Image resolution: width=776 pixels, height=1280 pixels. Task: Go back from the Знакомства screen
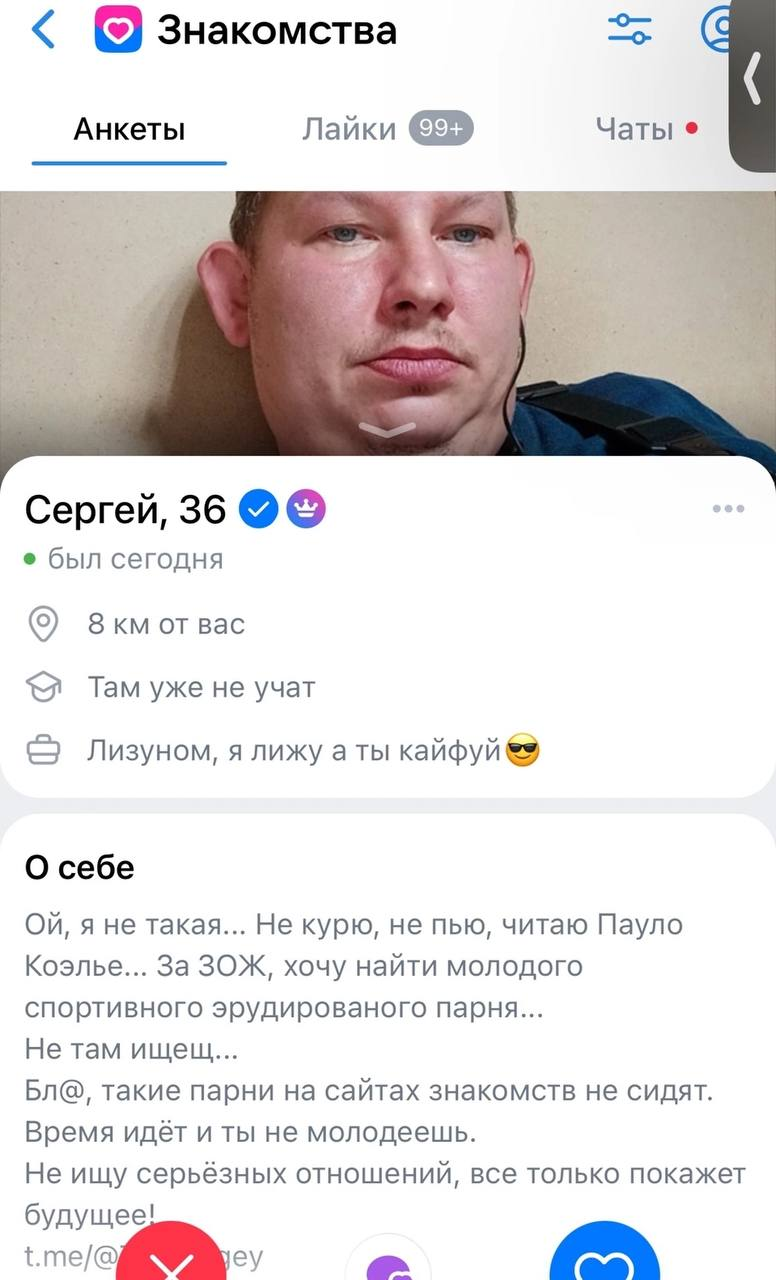[x=44, y=30]
